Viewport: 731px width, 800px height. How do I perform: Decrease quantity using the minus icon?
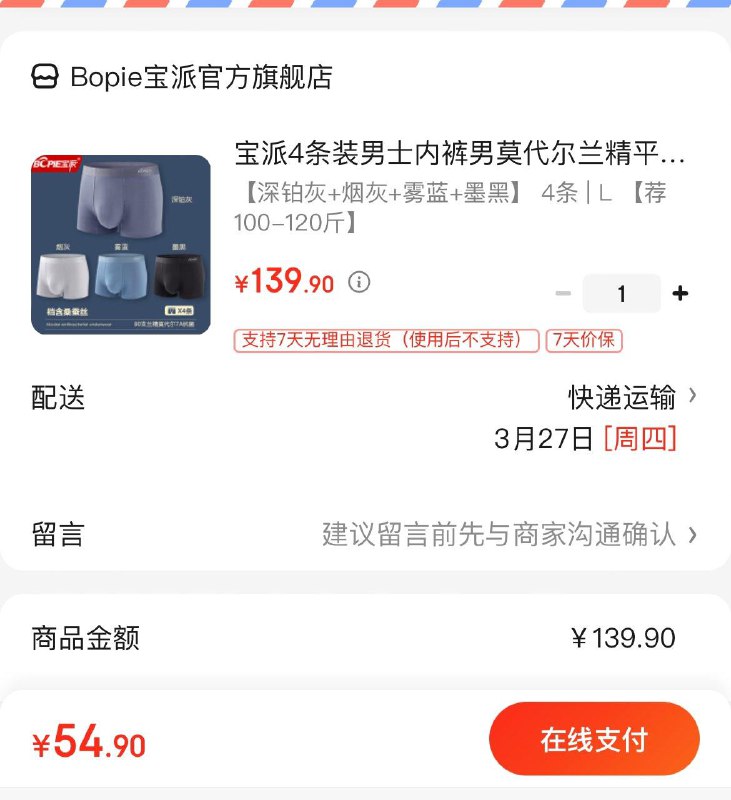point(562,293)
